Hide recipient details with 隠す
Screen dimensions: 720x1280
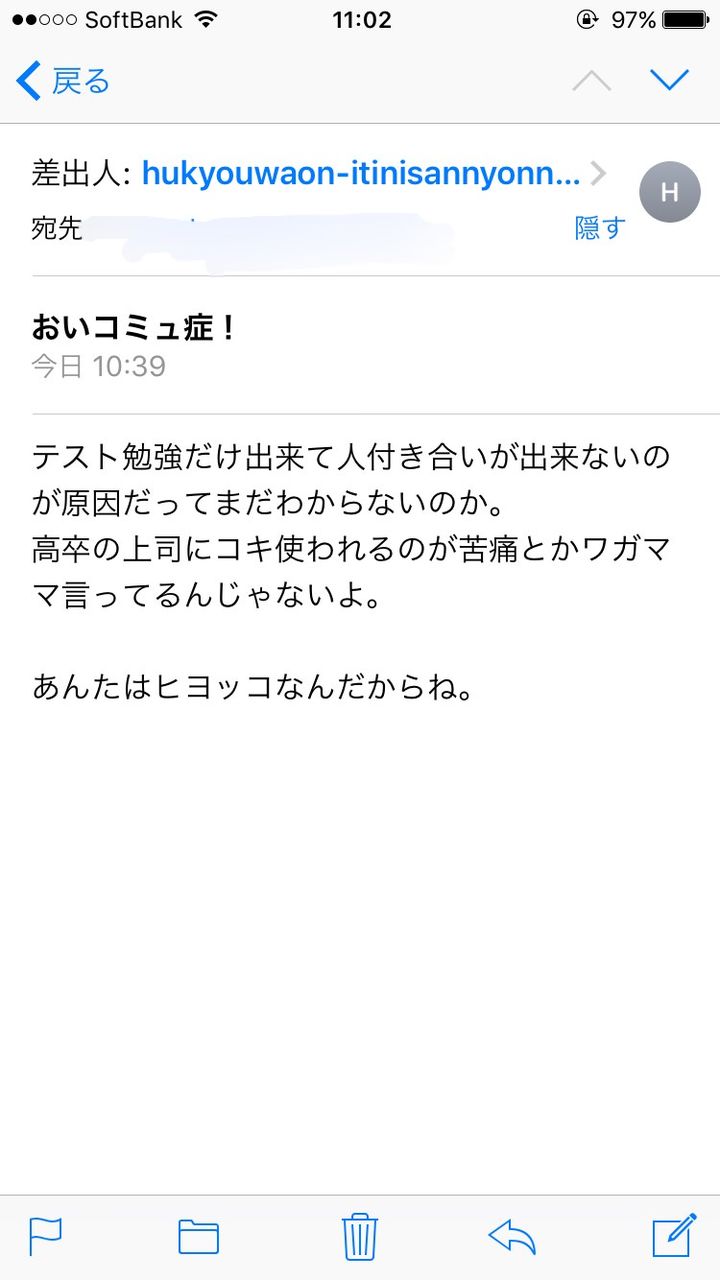click(599, 227)
